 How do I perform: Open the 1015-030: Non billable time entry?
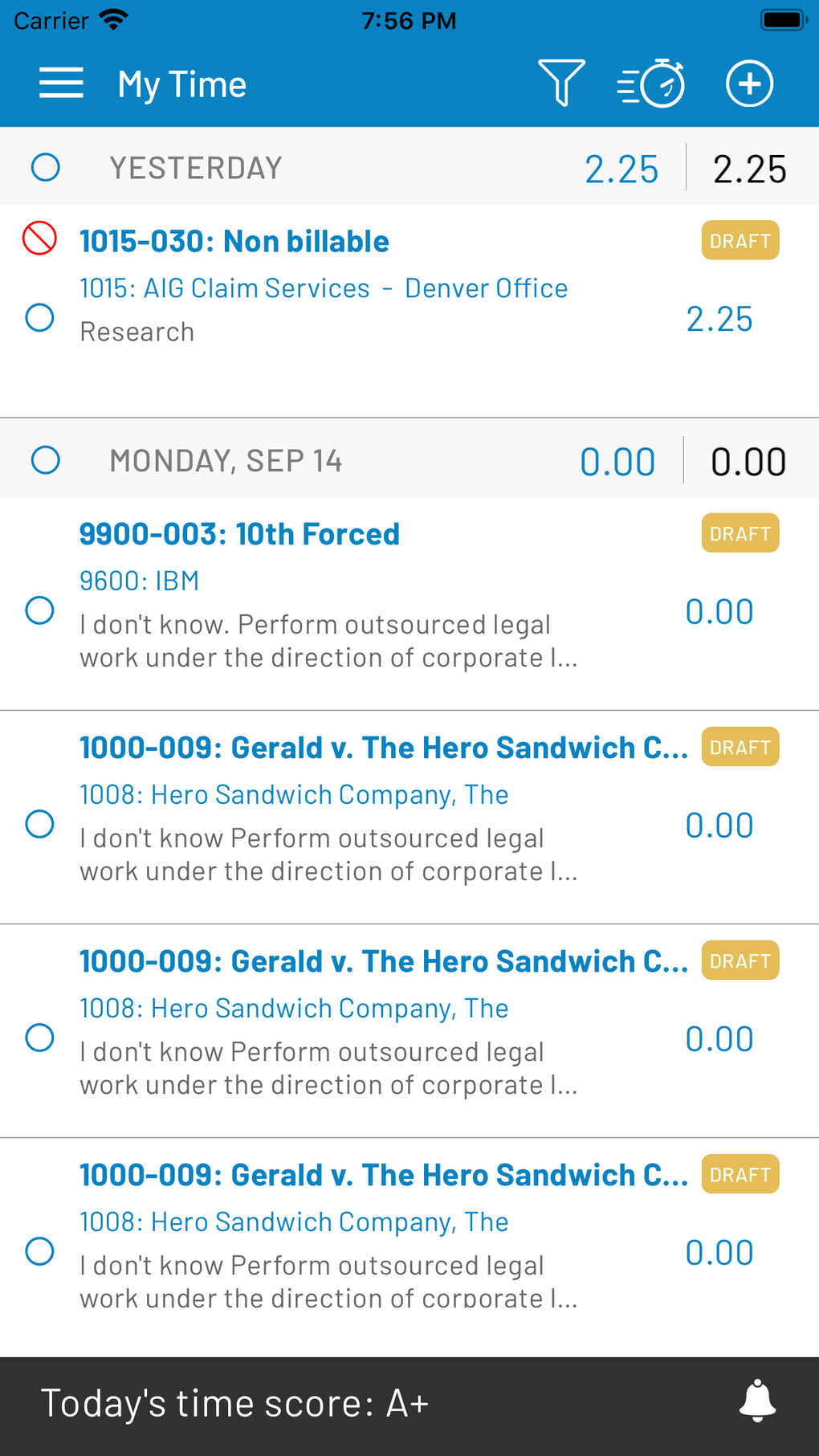pyautogui.click(x=234, y=240)
